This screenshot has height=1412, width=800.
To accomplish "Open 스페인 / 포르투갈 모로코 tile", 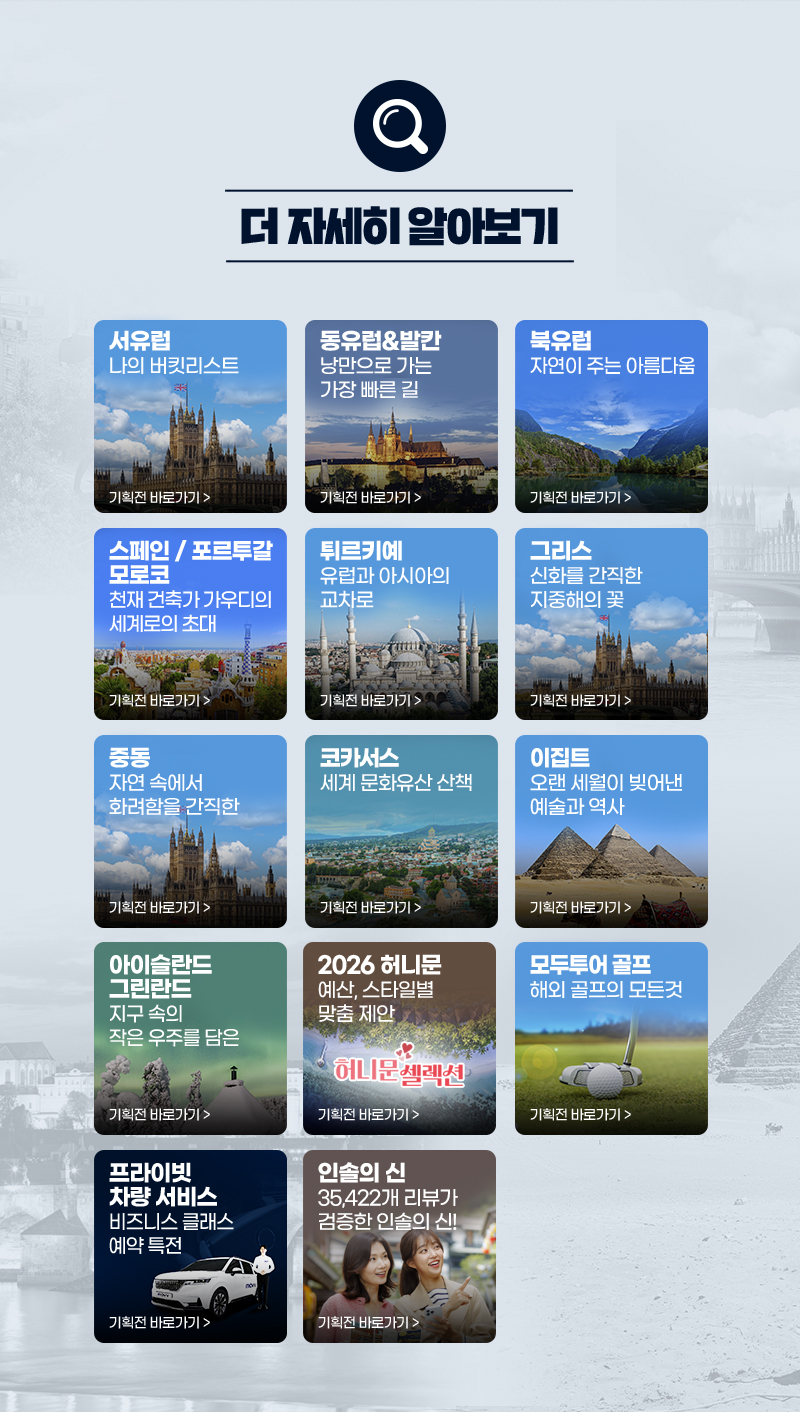I will pyautogui.click(x=190, y=624).
